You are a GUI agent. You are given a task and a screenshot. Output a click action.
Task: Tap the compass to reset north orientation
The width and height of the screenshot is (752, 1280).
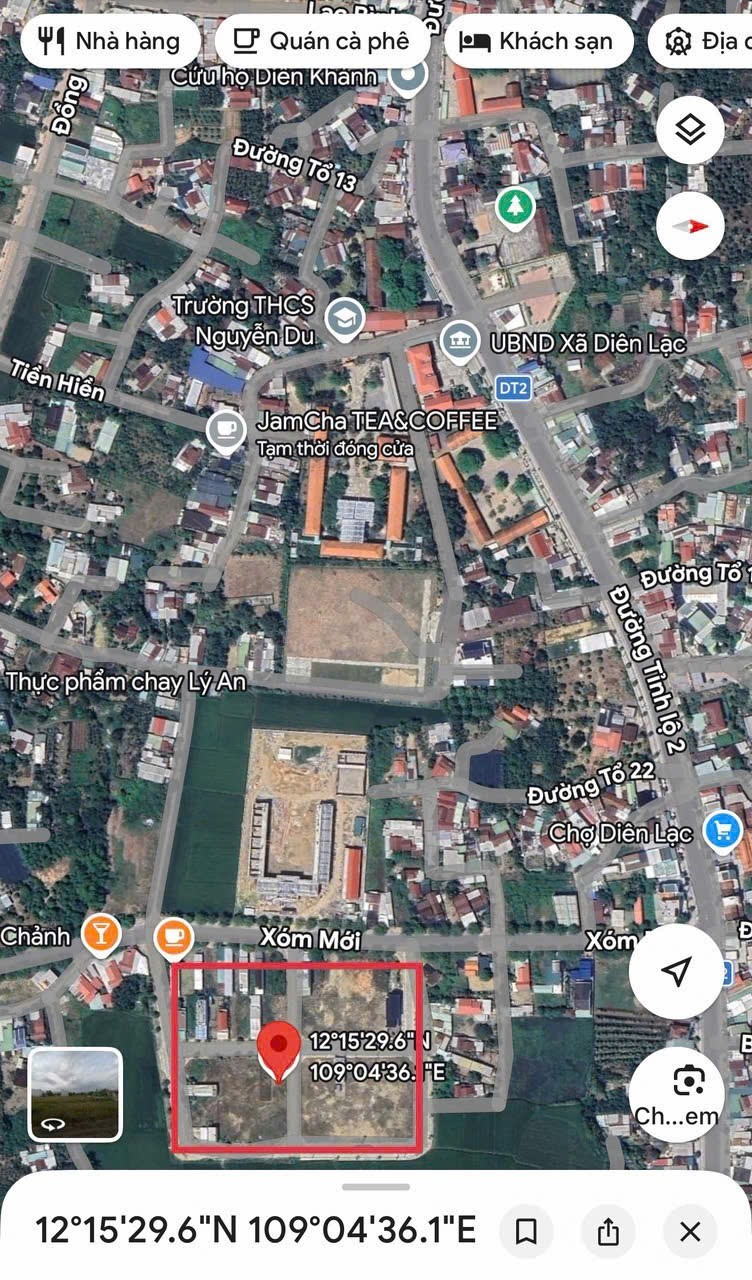690,226
